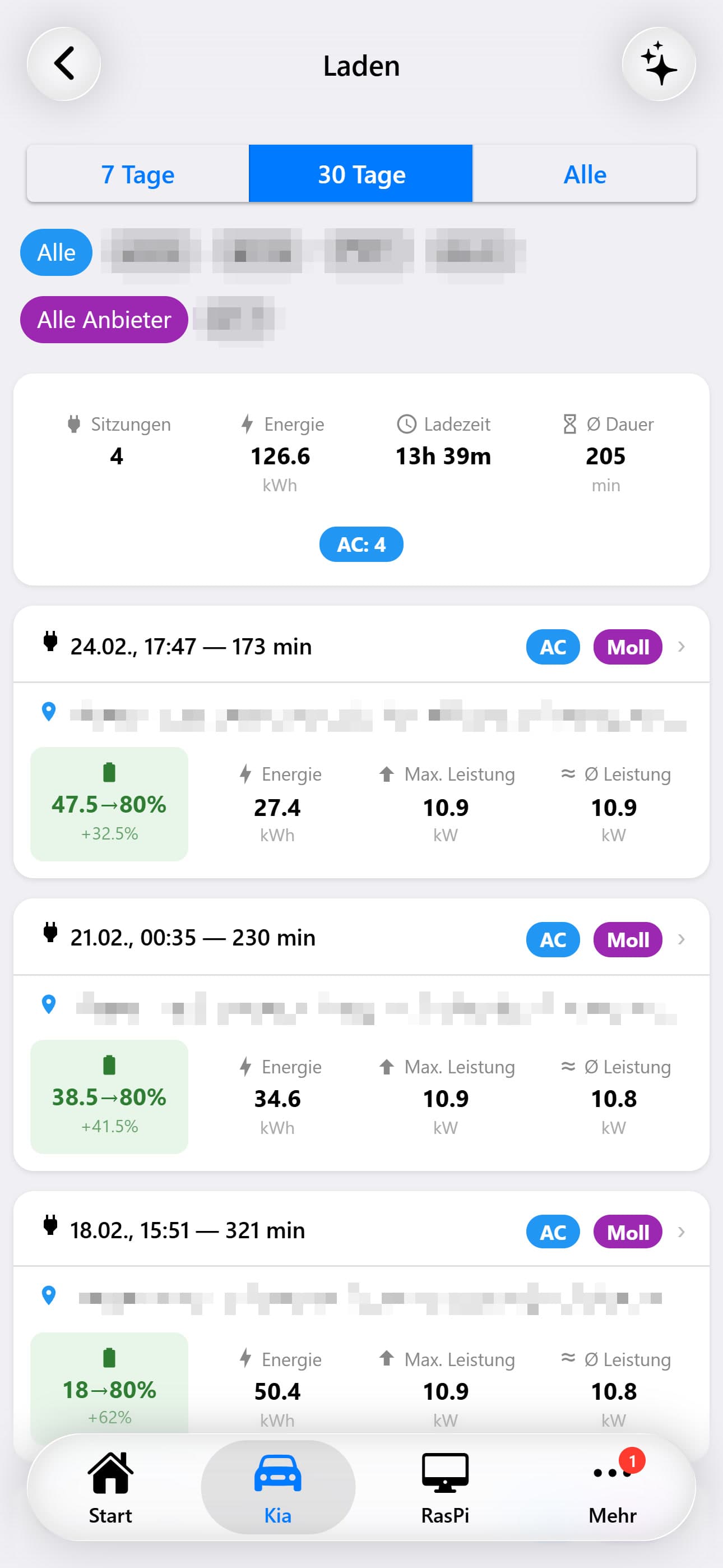Click the location pin of the 24.02. session
The width and height of the screenshot is (723, 1568).
point(50,712)
